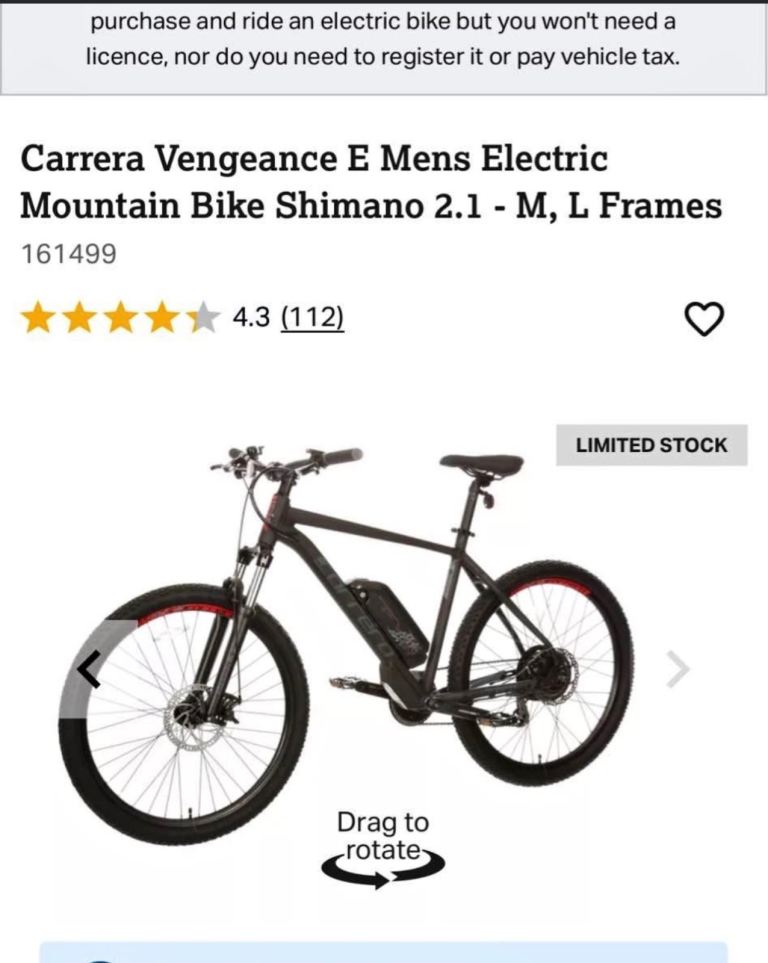Viewport: 768px width, 963px height.
Task: Open the Carrera Vengeance bike image
Action: (380, 630)
